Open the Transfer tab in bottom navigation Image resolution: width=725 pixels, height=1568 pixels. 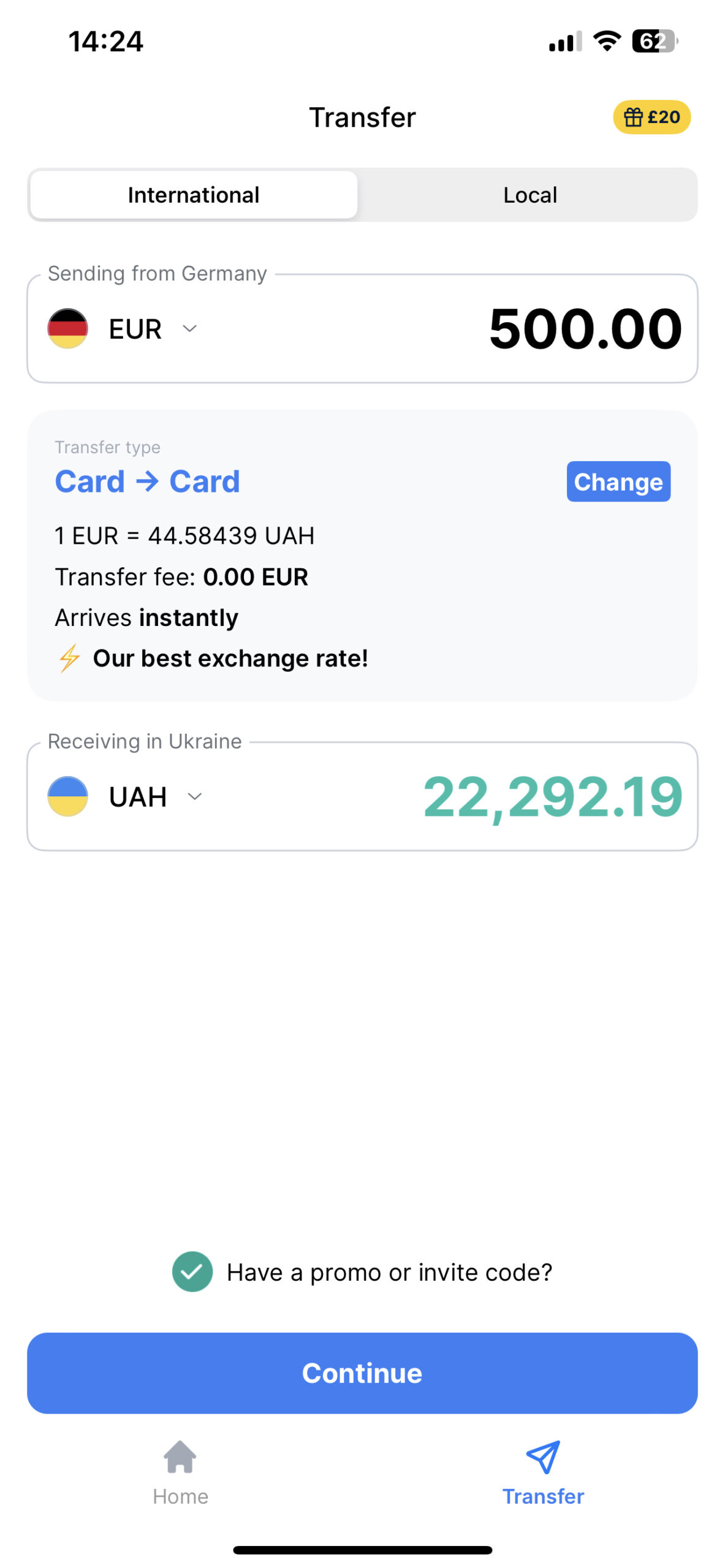pos(543,1472)
